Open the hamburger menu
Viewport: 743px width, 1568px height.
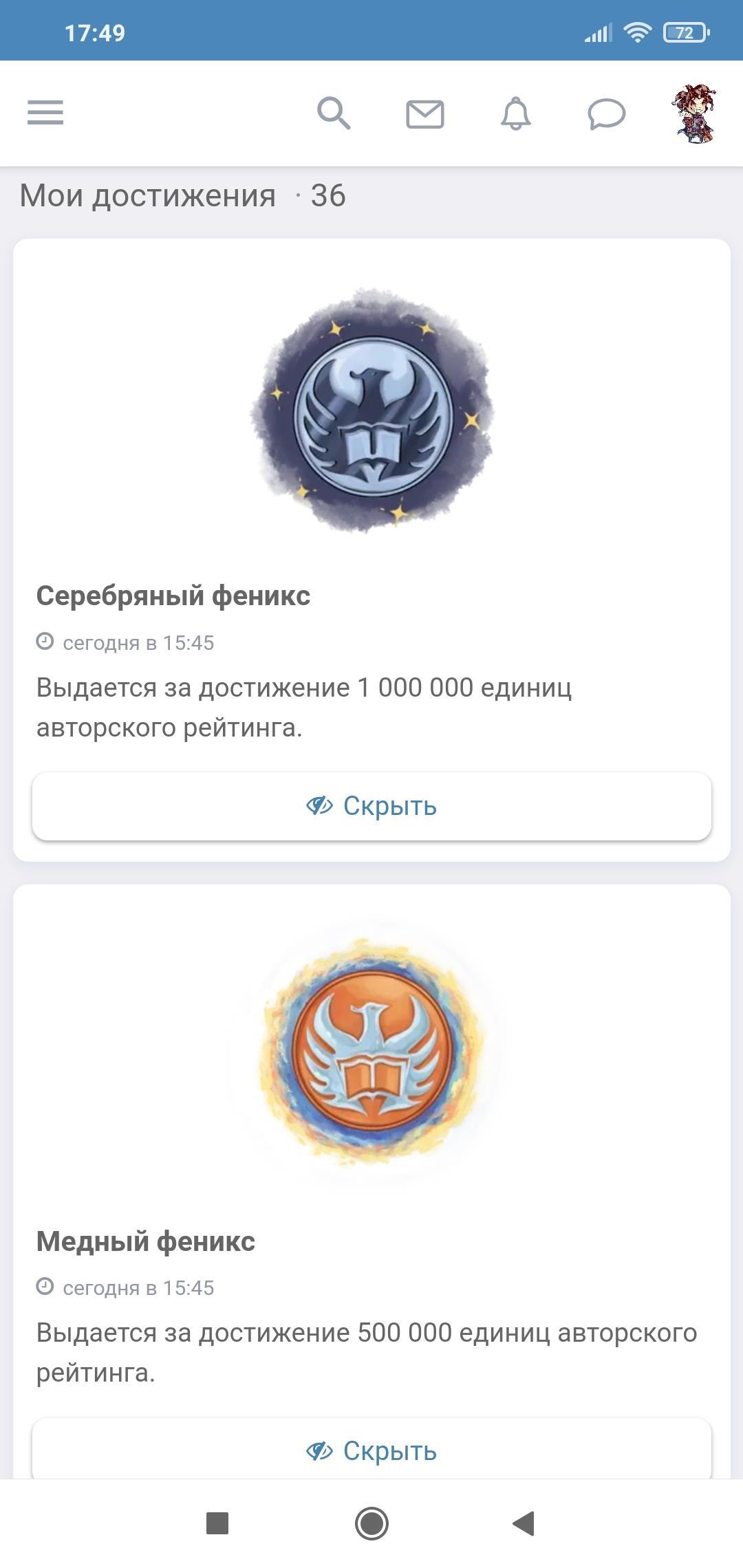point(45,113)
